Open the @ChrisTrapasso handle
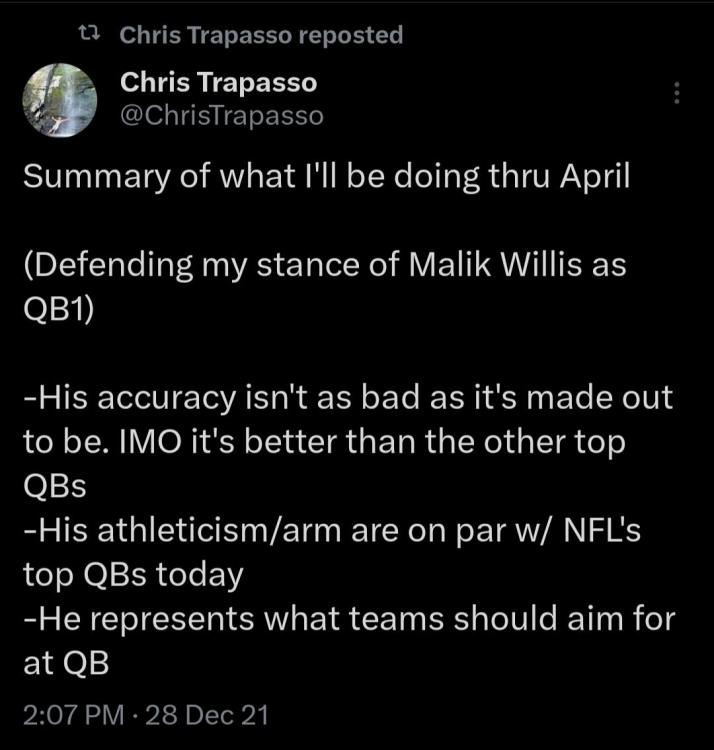Viewport: 714px width, 750px height. point(221,116)
